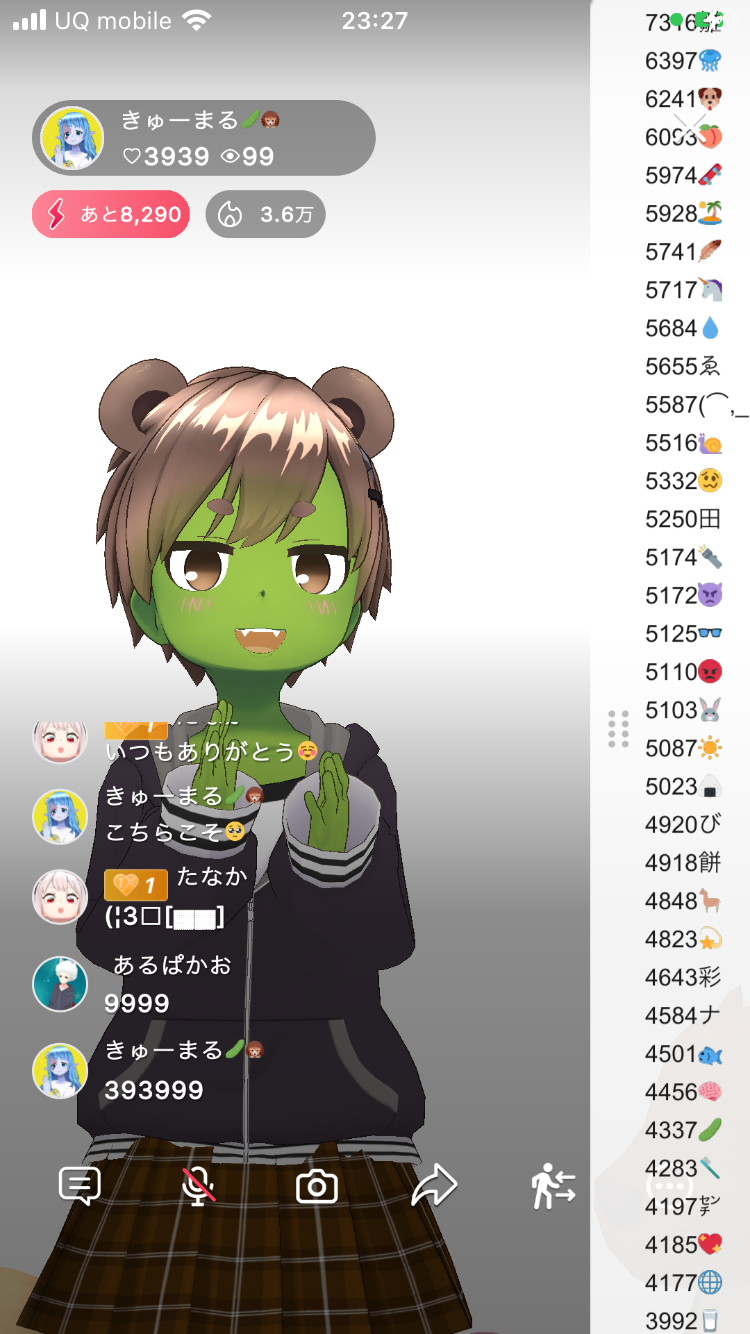Tap the あと8,290 points badge
750x1334 pixels.
point(111,214)
